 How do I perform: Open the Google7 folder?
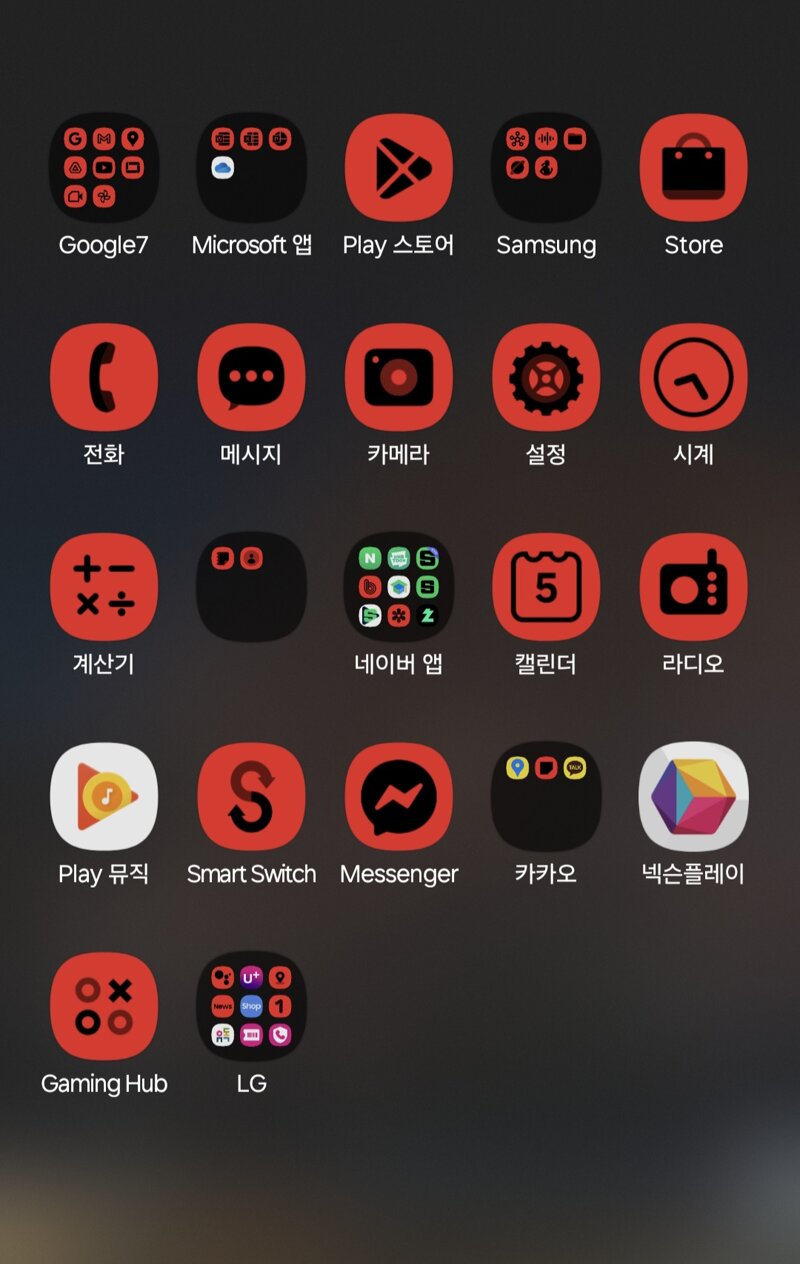click(x=104, y=168)
